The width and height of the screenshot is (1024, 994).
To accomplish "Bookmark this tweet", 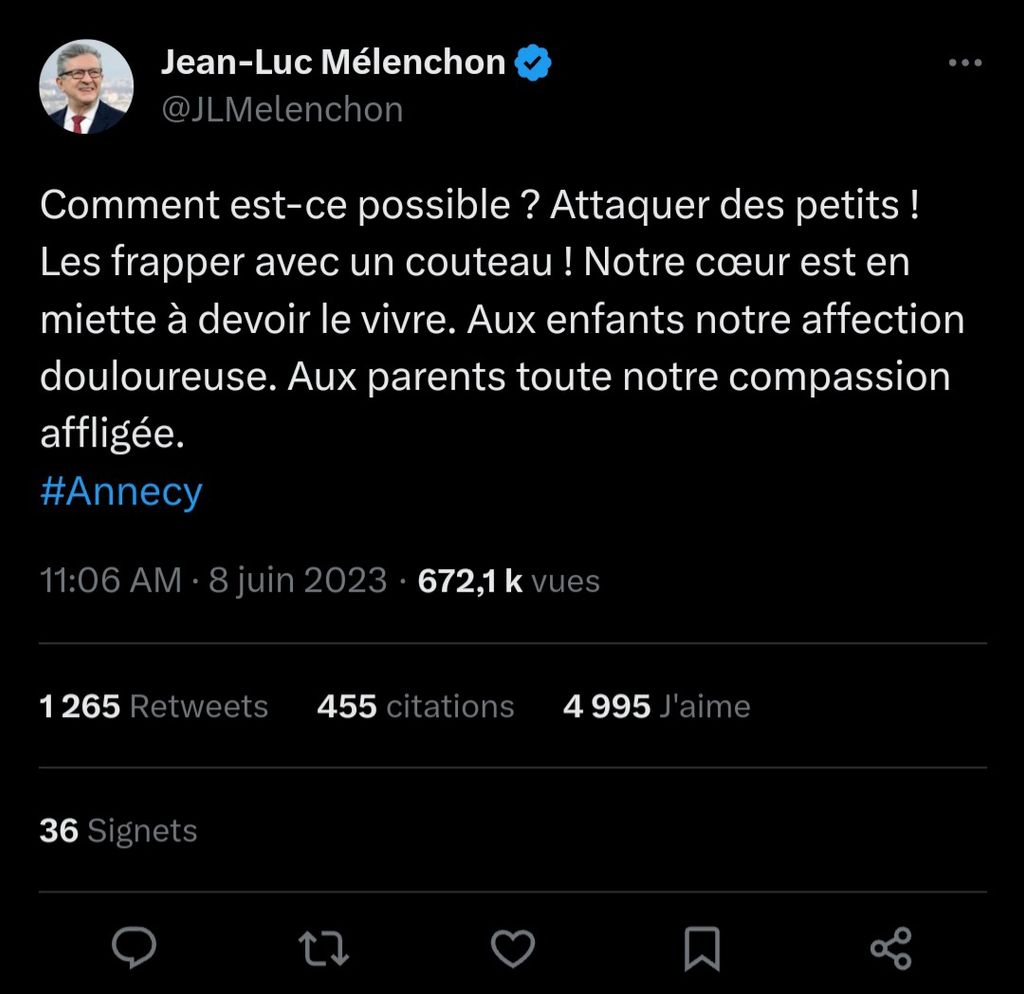I will pyautogui.click(x=702, y=948).
